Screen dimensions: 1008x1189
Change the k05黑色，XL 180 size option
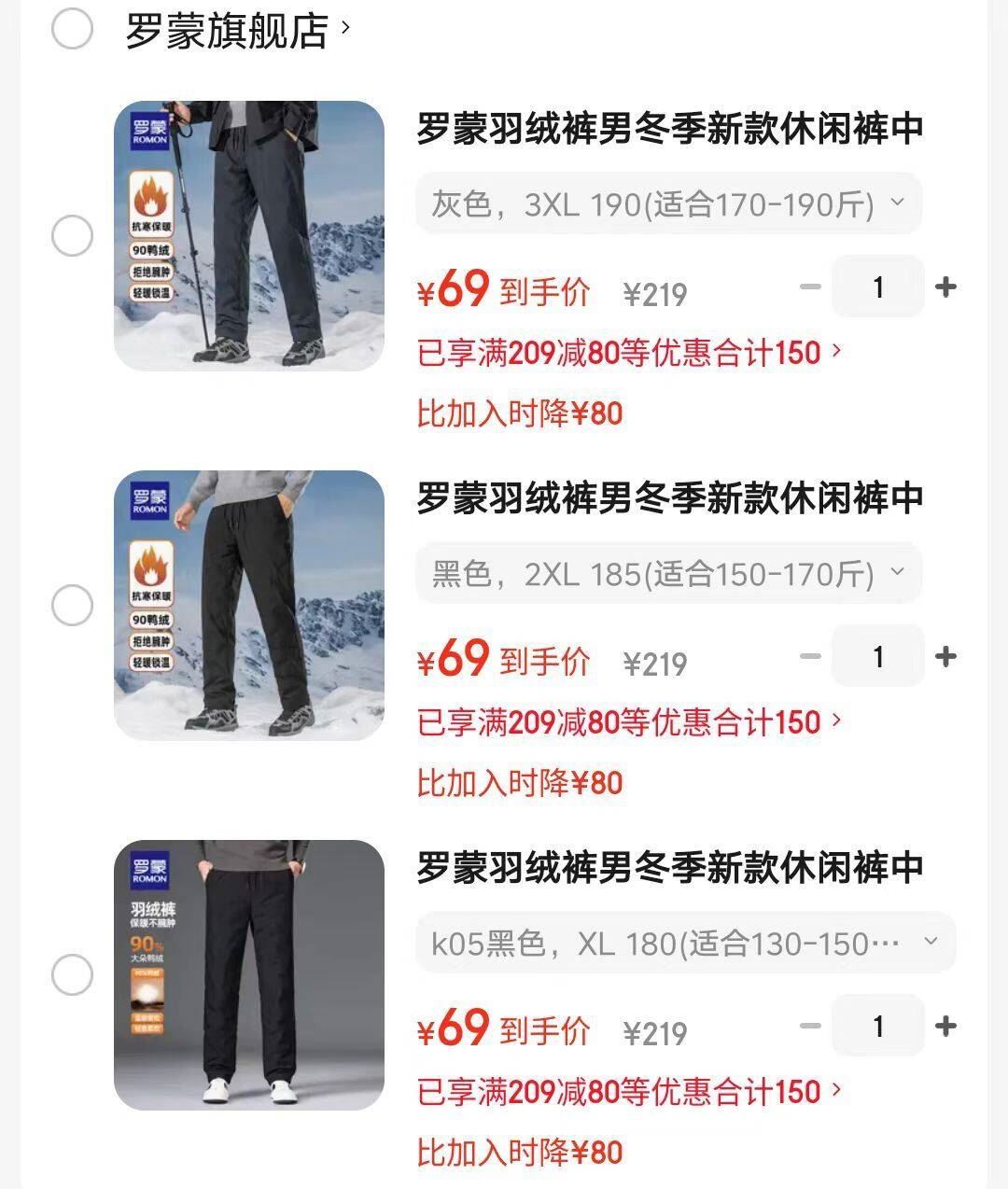point(685,943)
